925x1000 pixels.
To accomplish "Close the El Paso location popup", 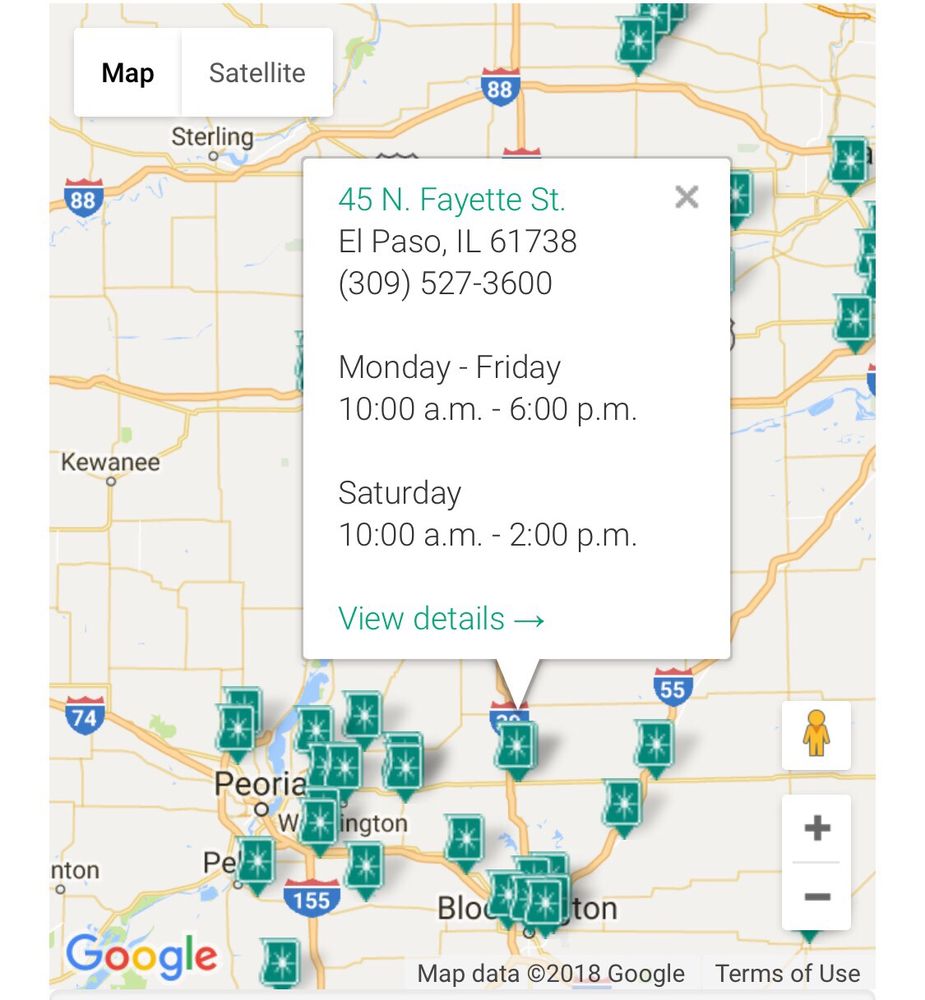I will 686,197.
